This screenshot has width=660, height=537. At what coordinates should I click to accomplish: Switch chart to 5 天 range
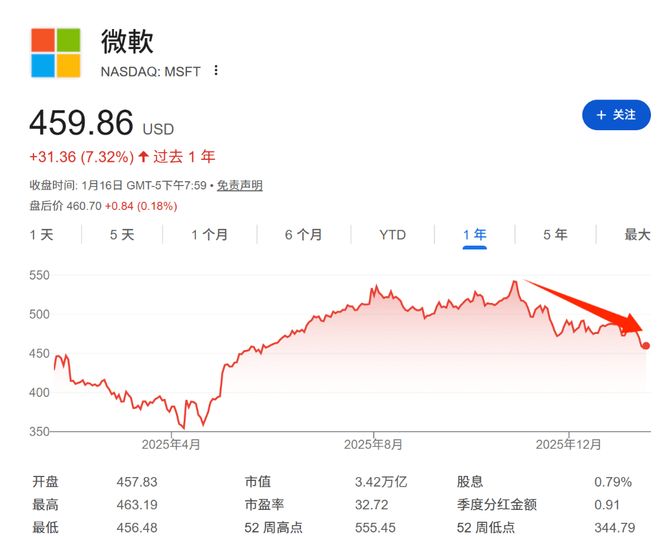pyautogui.click(x=121, y=234)
